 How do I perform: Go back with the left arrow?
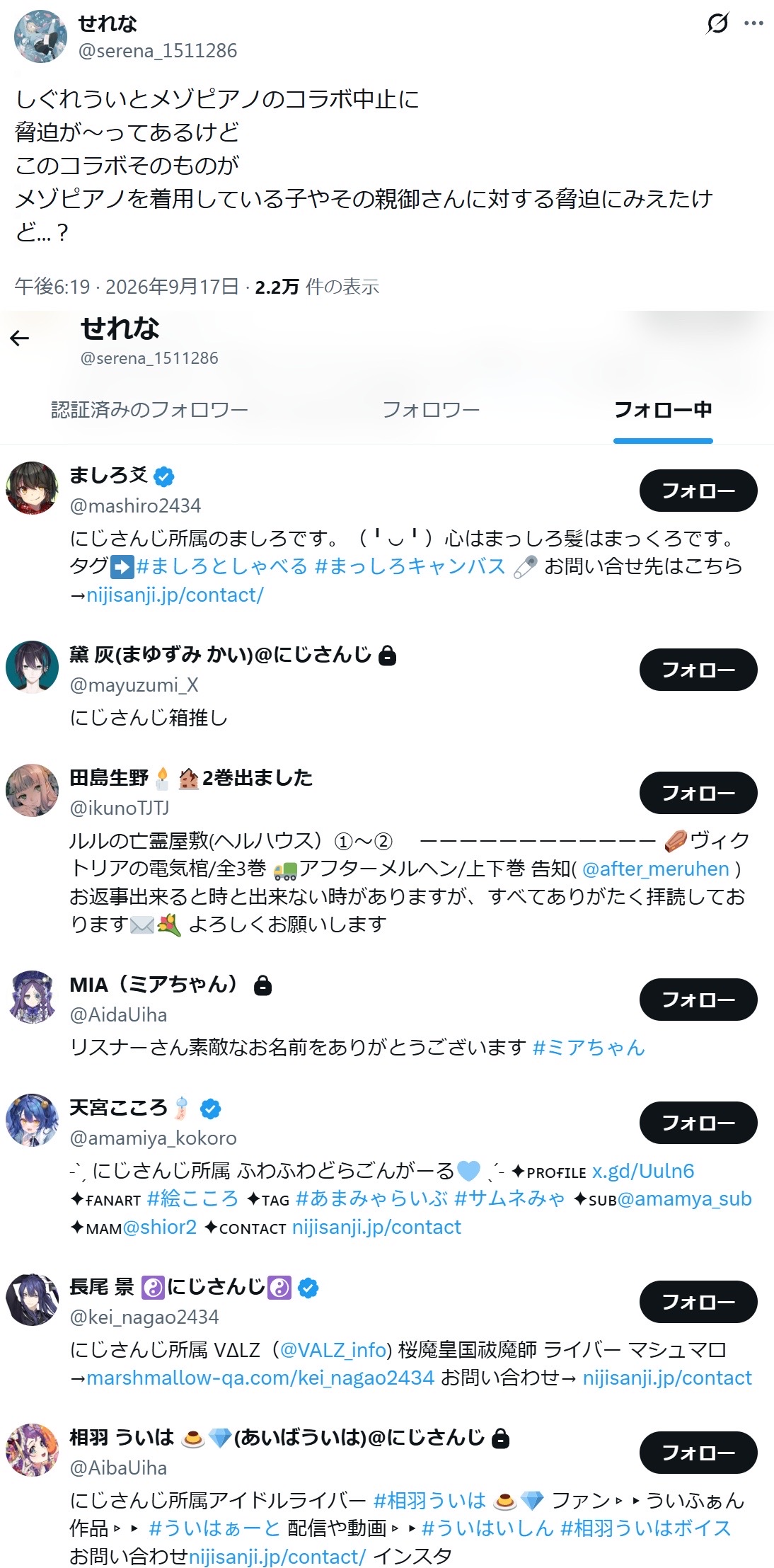[x=20, y=338]
